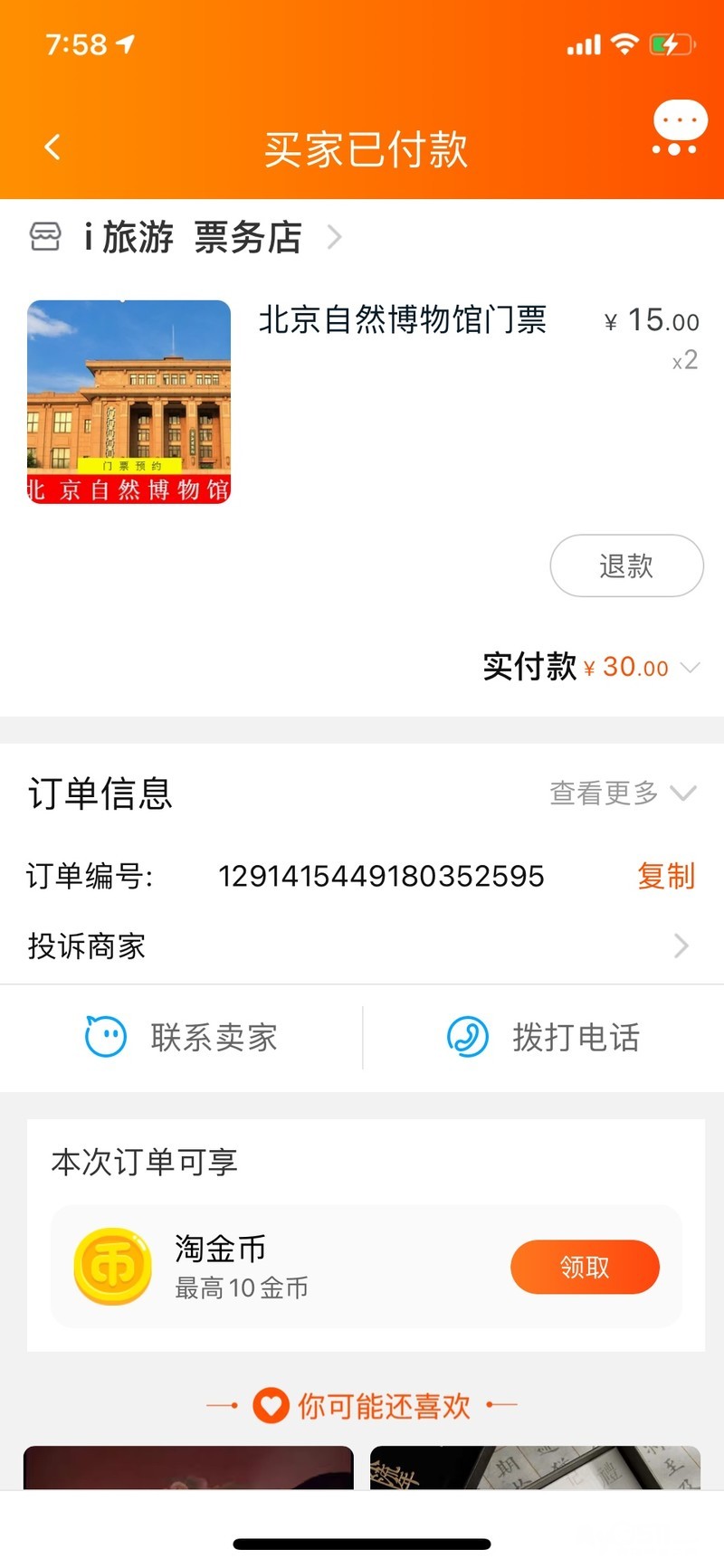Image resolution: width=724 pixels, height=1568 pixels.
Task: Expand 查看更多 order information
Action: (623, 794)
